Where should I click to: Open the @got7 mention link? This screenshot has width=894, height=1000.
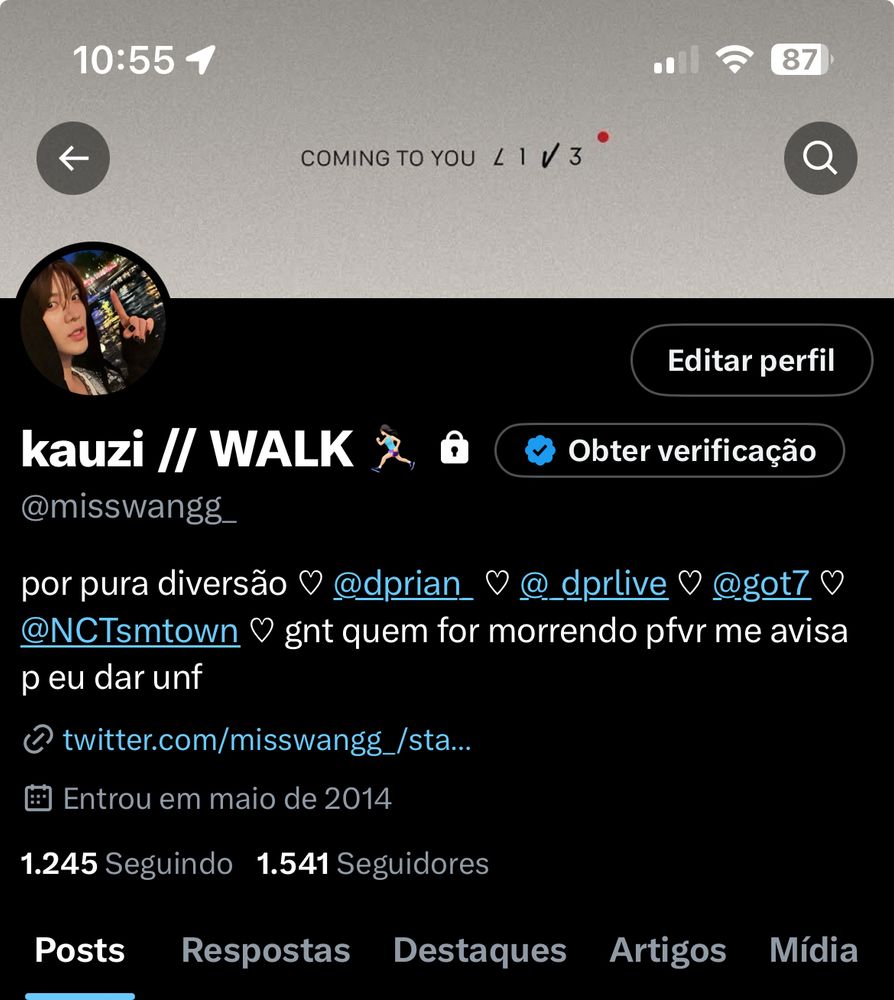tap(760, 584)
